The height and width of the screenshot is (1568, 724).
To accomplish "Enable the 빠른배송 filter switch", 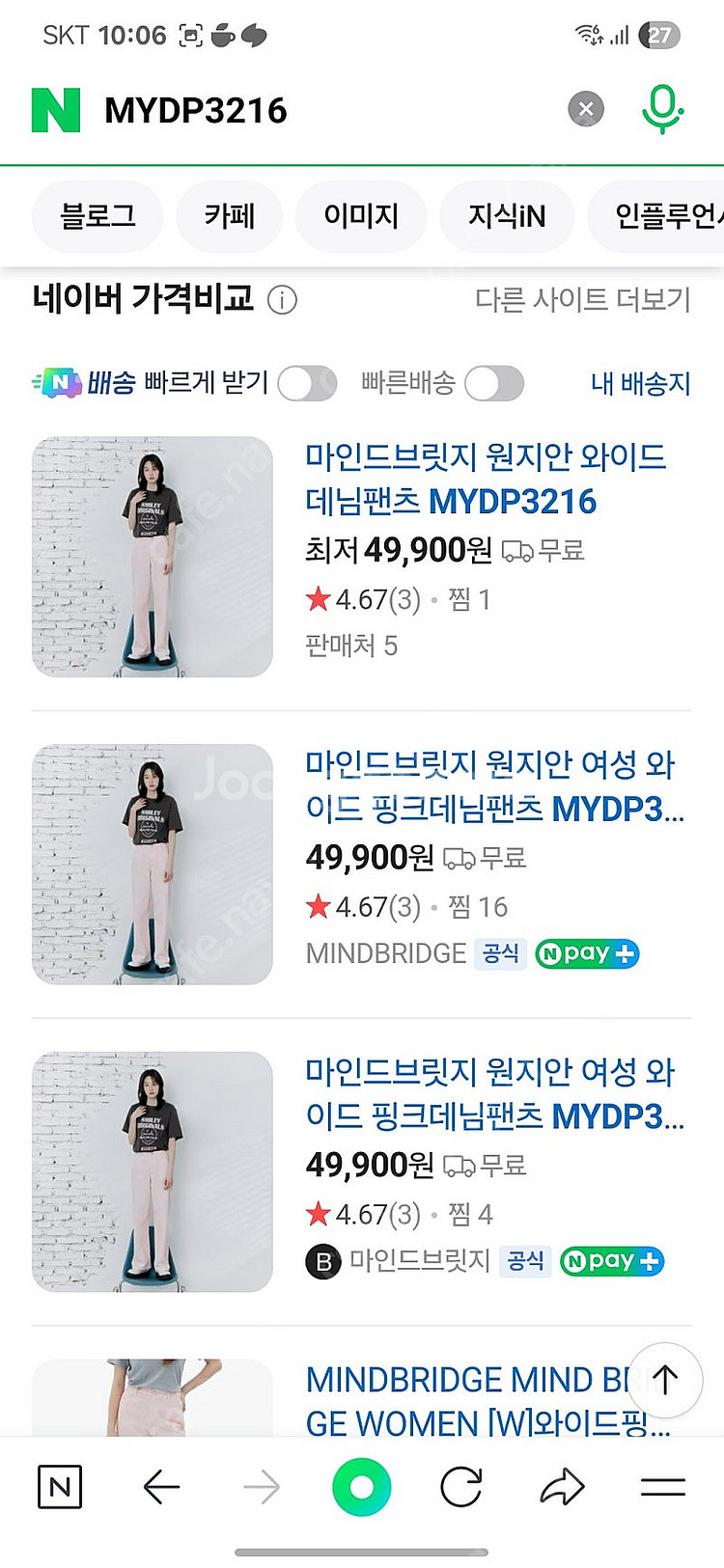I will [493, 383].
